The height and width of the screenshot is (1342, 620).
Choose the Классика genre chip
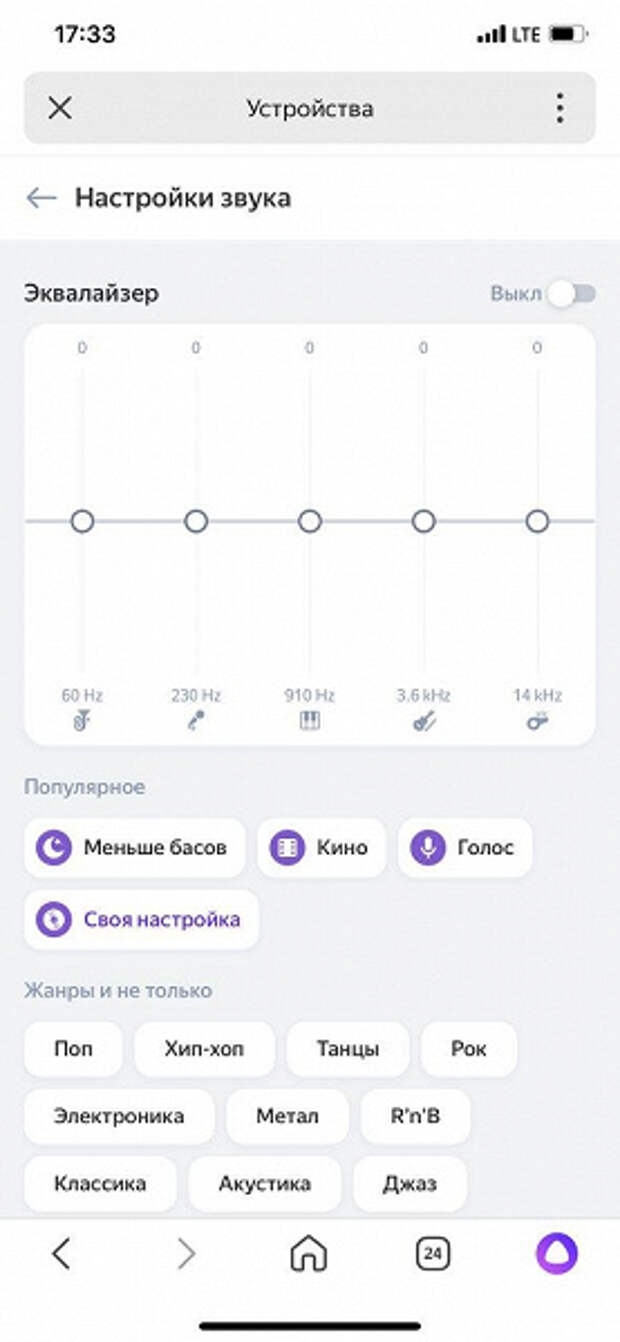100,1184
